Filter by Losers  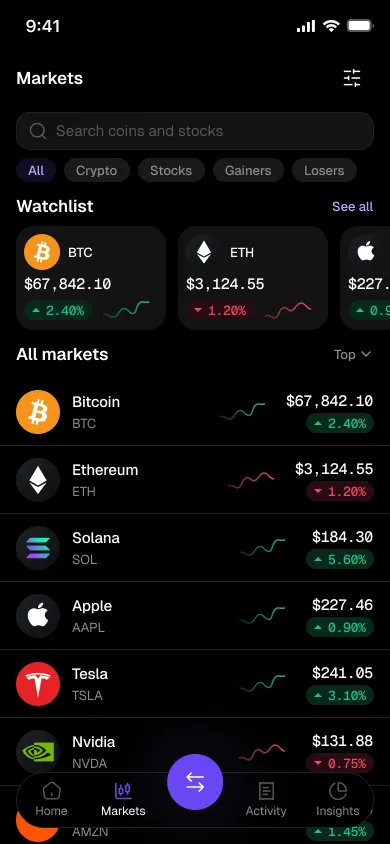coord(324,171)
